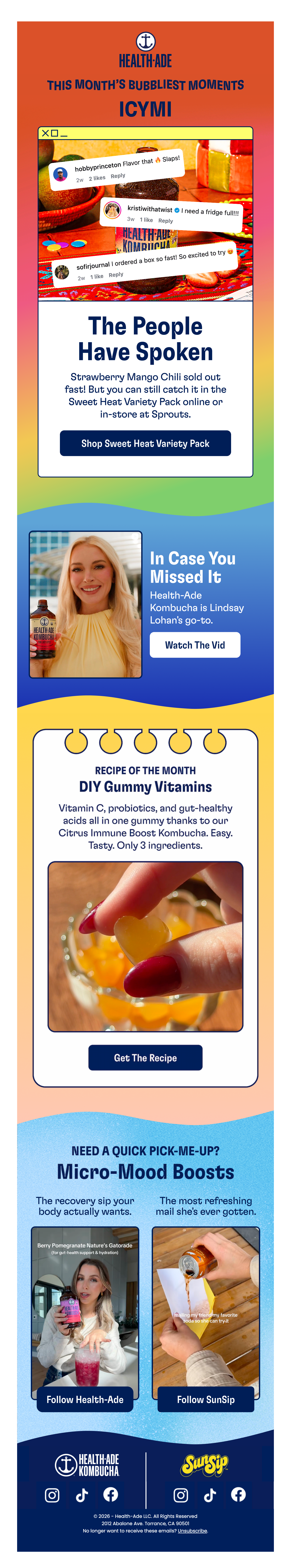Open SunSip's Instagram icon

tap(181, 1494)
